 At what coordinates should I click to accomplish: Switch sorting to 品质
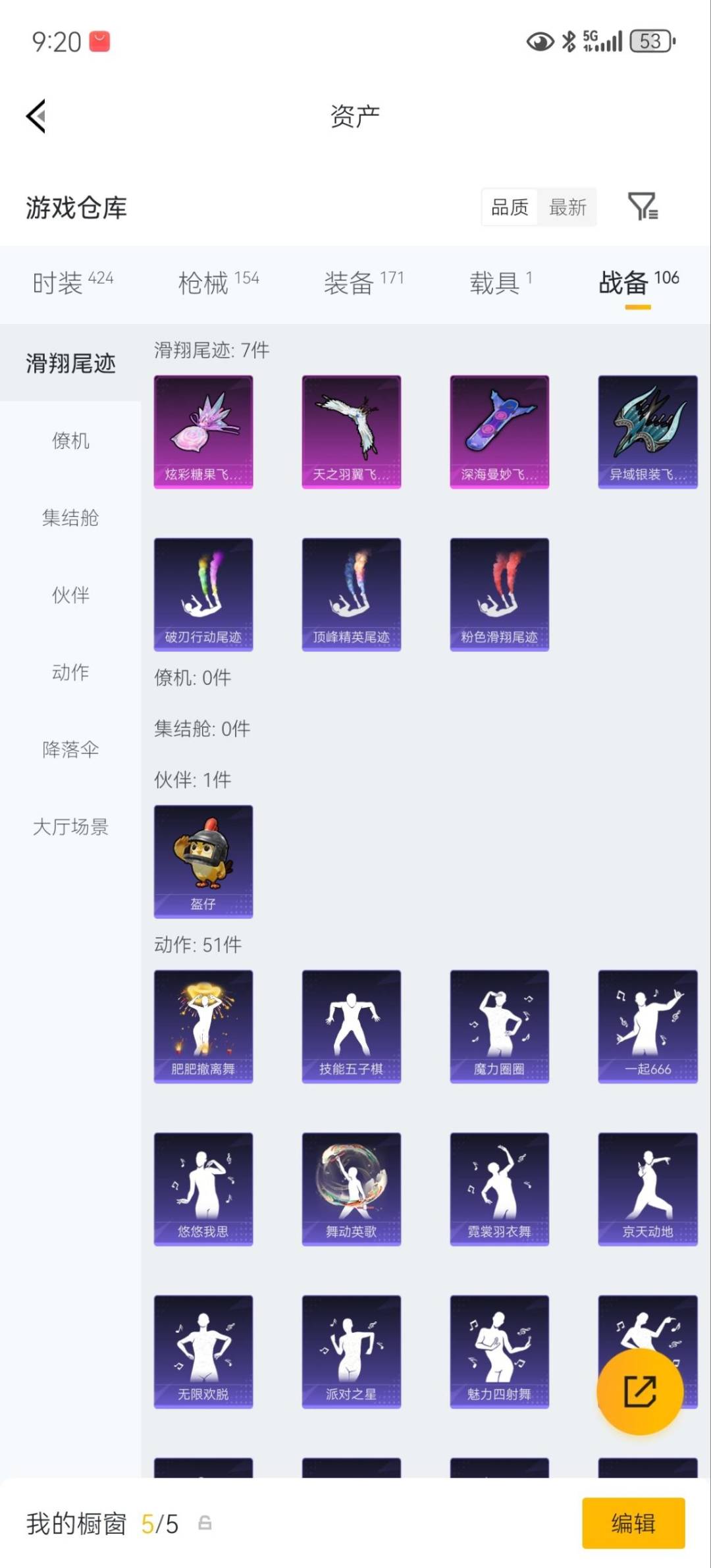(x=508, y=207)
